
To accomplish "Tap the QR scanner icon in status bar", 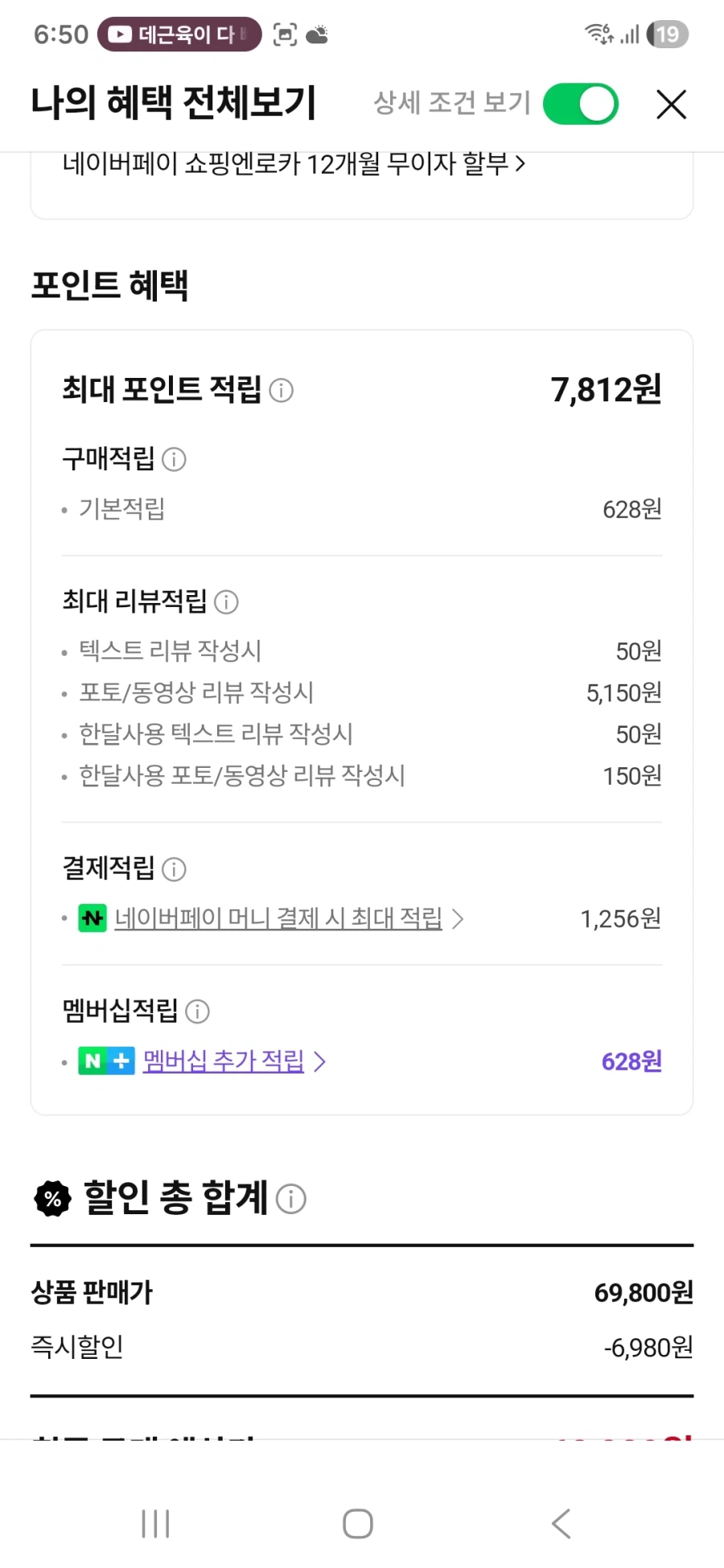I will (286, 34).
